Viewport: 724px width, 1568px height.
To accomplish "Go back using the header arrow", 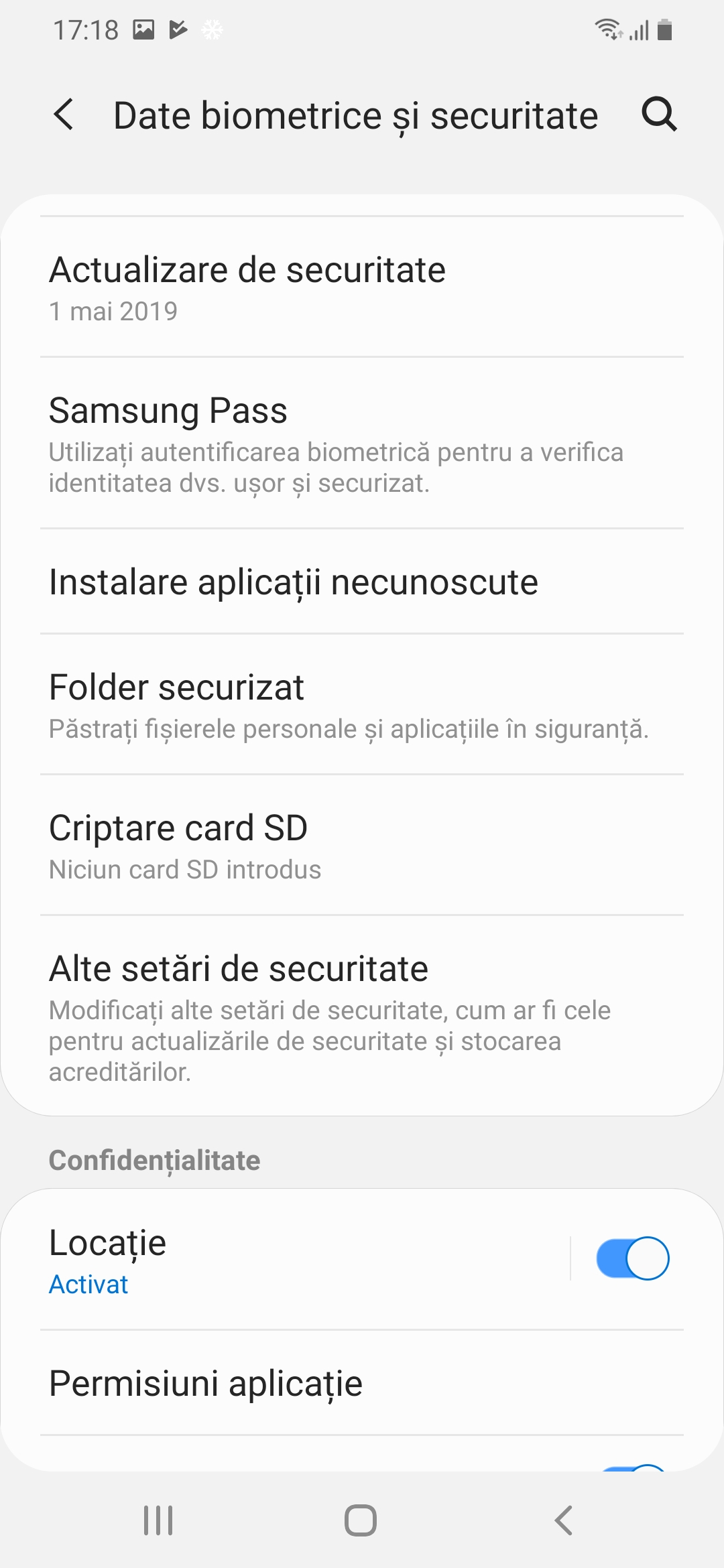I will tap(64, 115).
